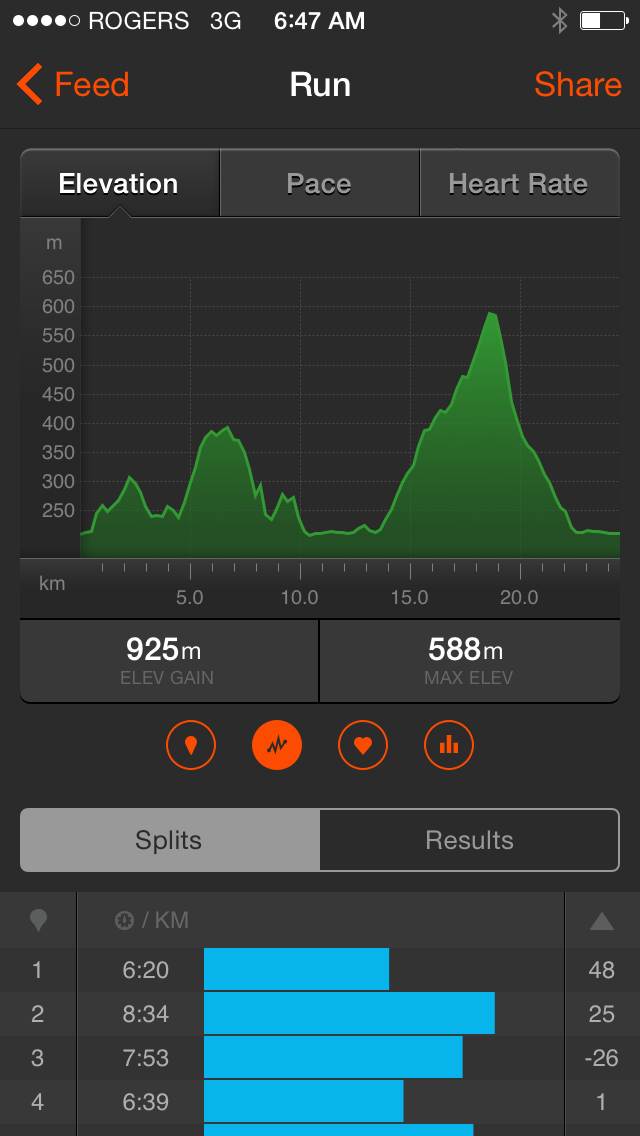Switch to the Heart Rate chart tab
This screenshot has width=640, height=1136.
pos(518,184)
